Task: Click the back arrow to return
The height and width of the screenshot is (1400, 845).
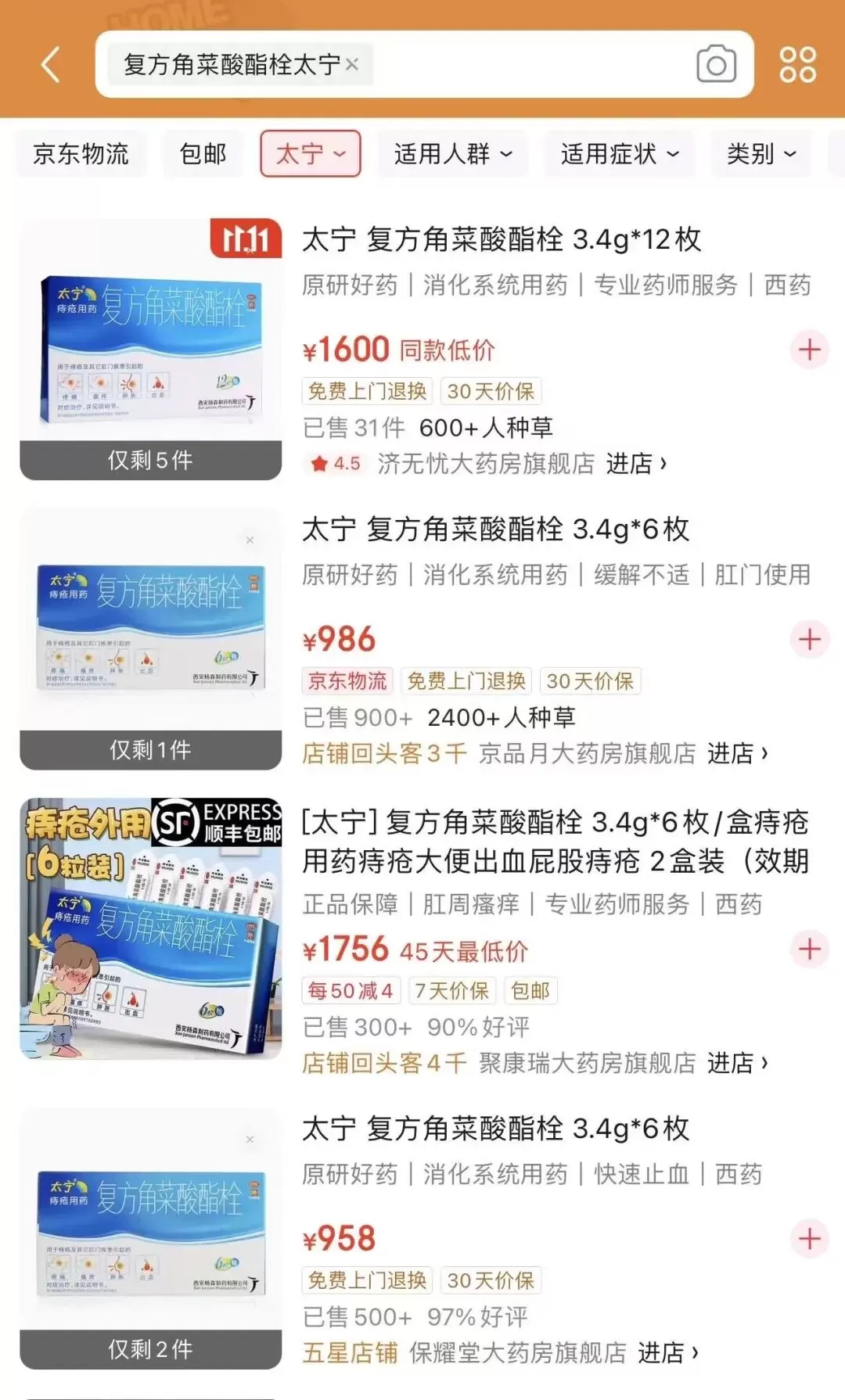Action: coord(49,64)
